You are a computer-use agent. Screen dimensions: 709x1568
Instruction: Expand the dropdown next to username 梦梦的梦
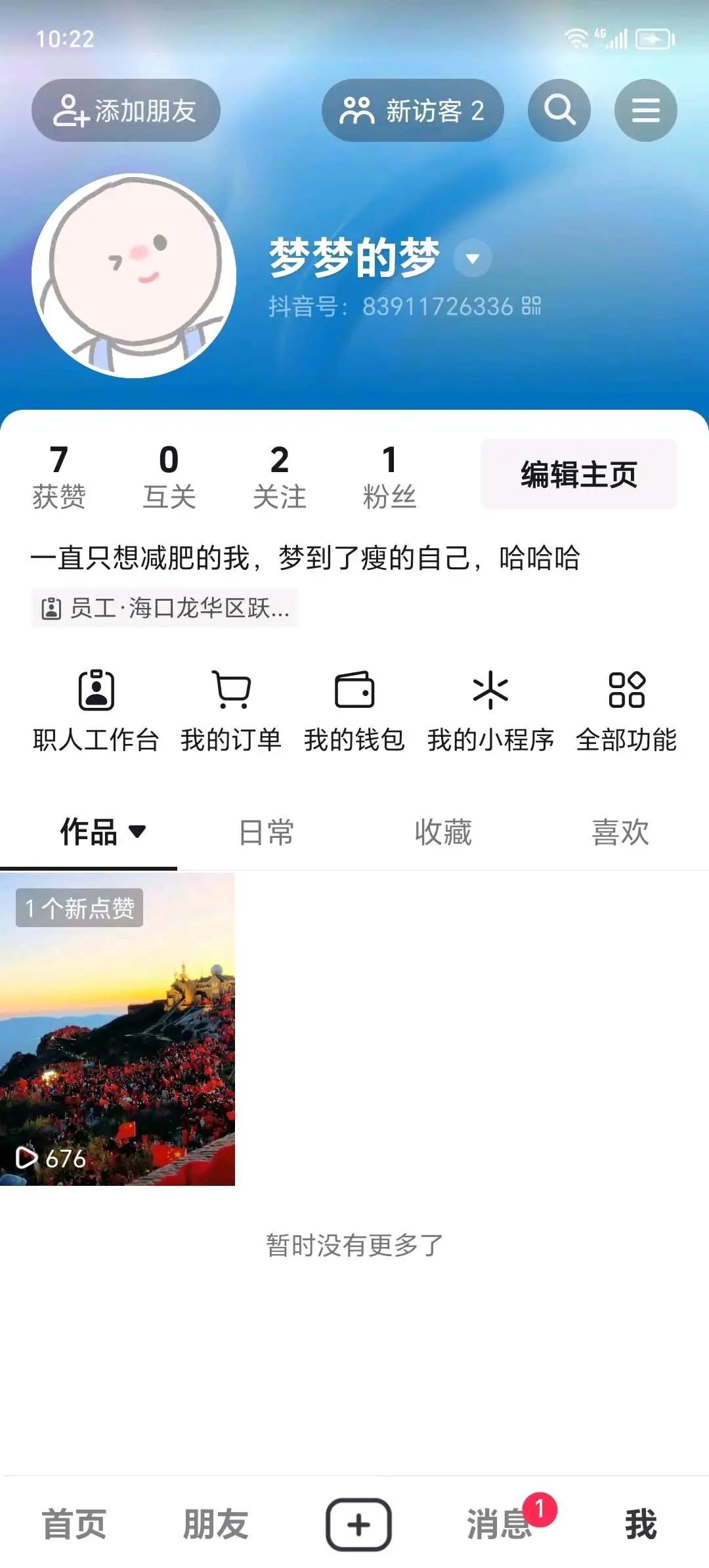coord(472,259)
